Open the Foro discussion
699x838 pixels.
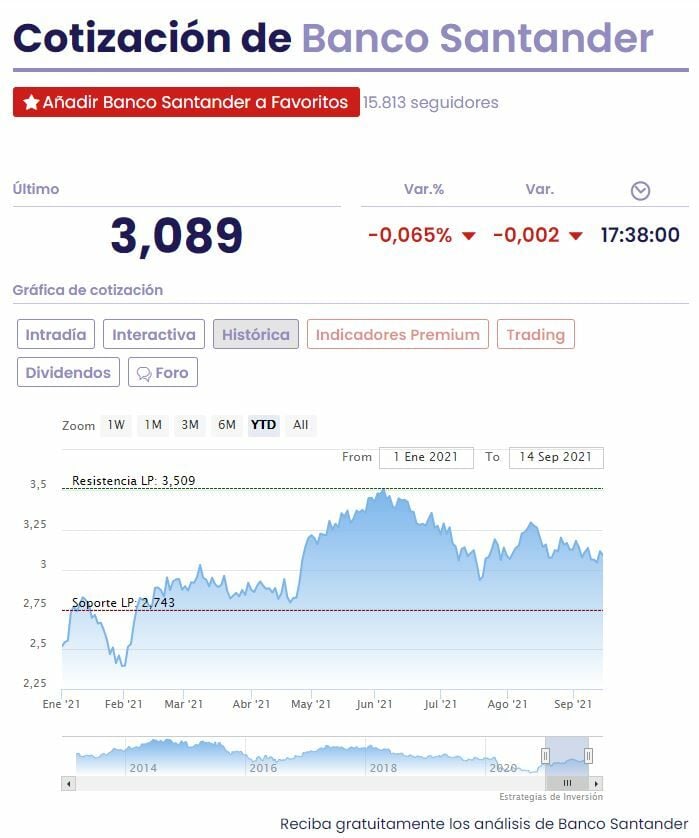point(162,373)
